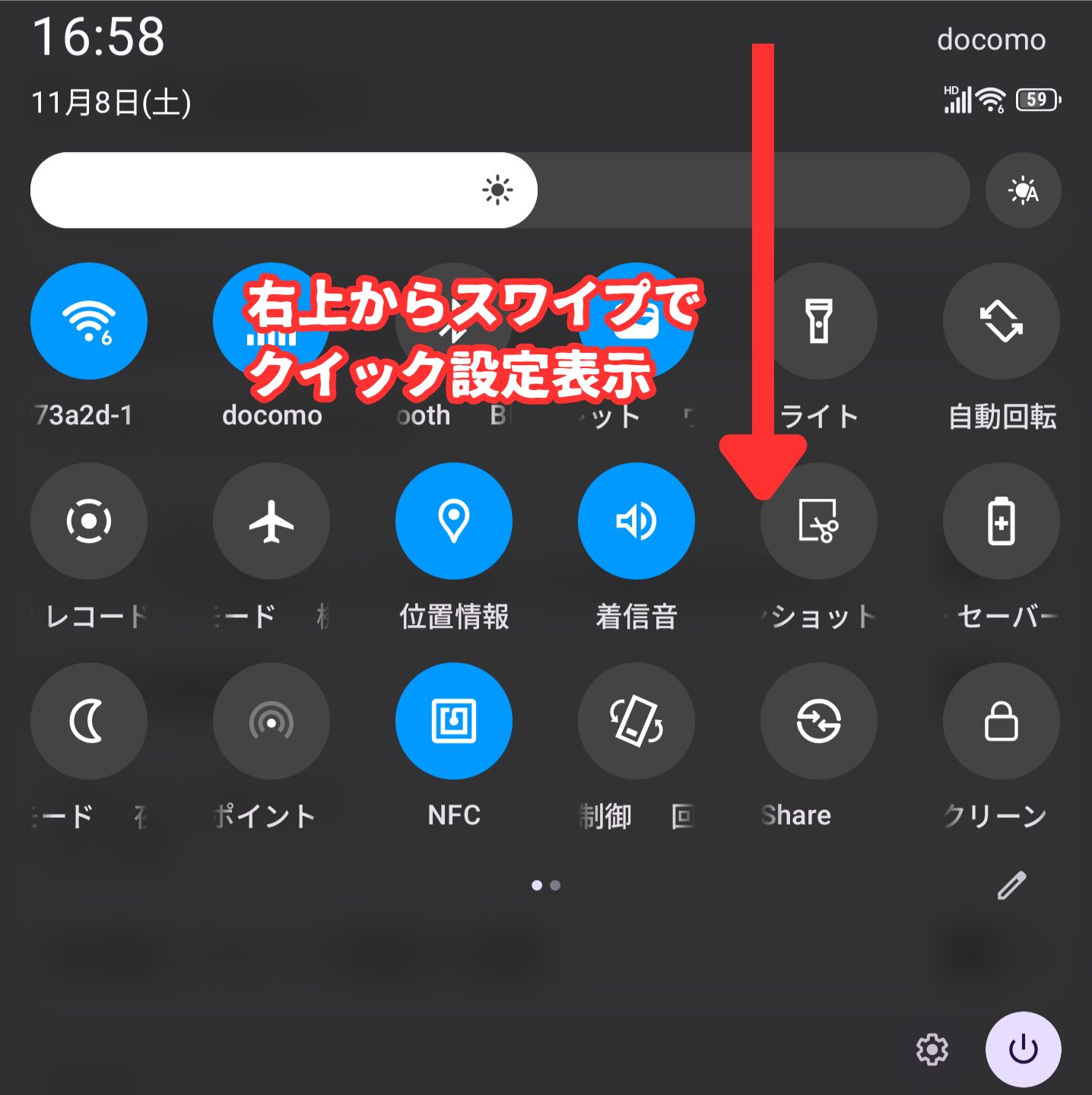Tap the brightness slider bar

(x=500, y=190)
